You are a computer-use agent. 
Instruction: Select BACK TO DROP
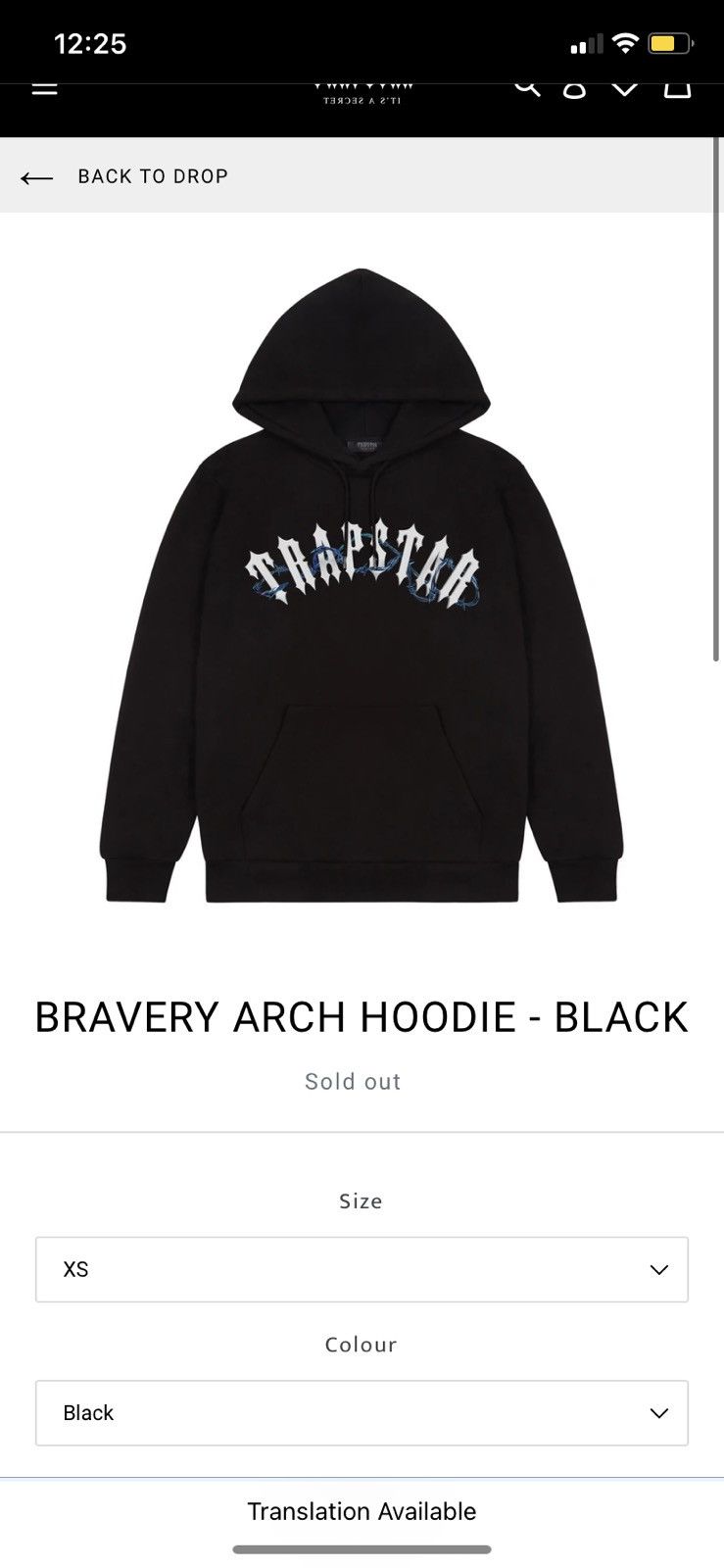tap(153, 177)
